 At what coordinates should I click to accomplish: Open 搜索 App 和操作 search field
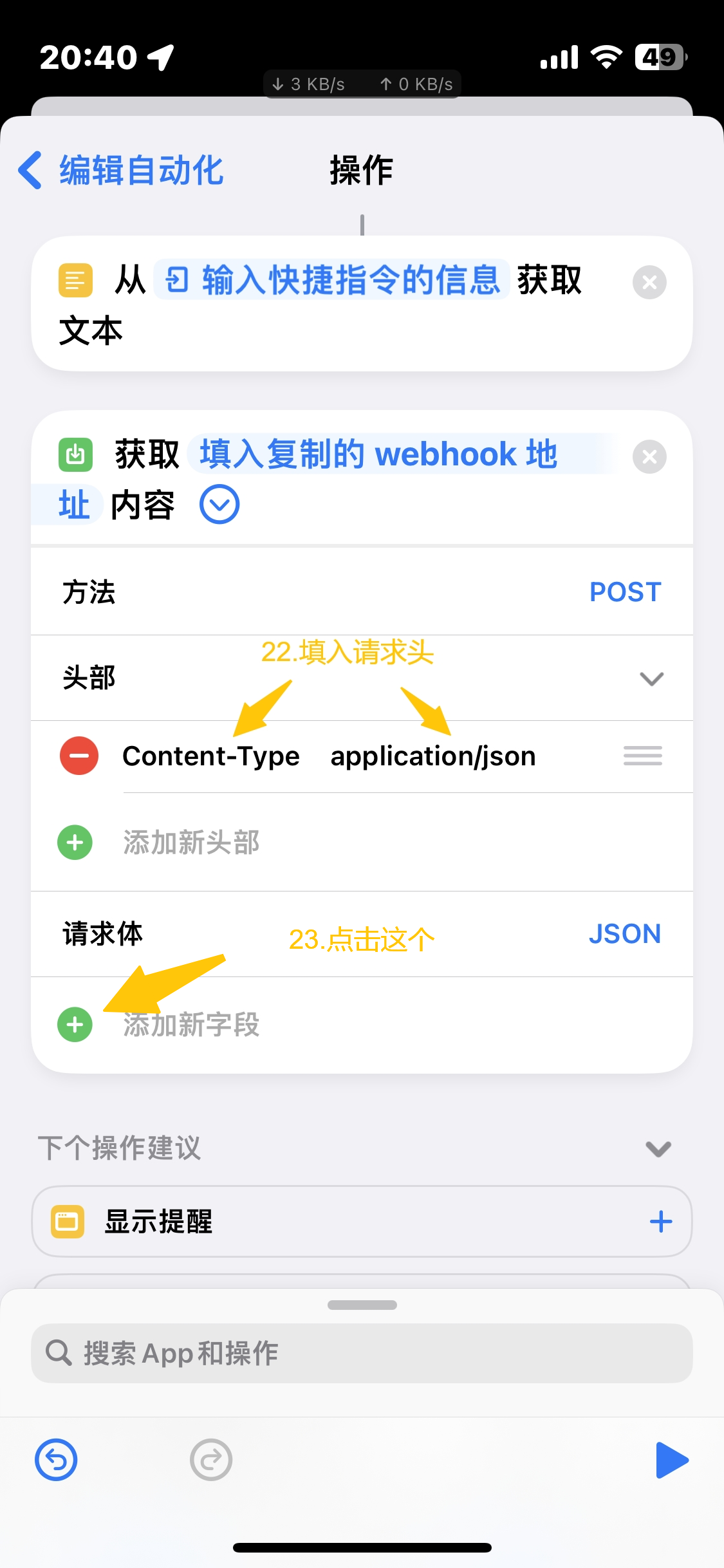click(x=362, y=1353)
